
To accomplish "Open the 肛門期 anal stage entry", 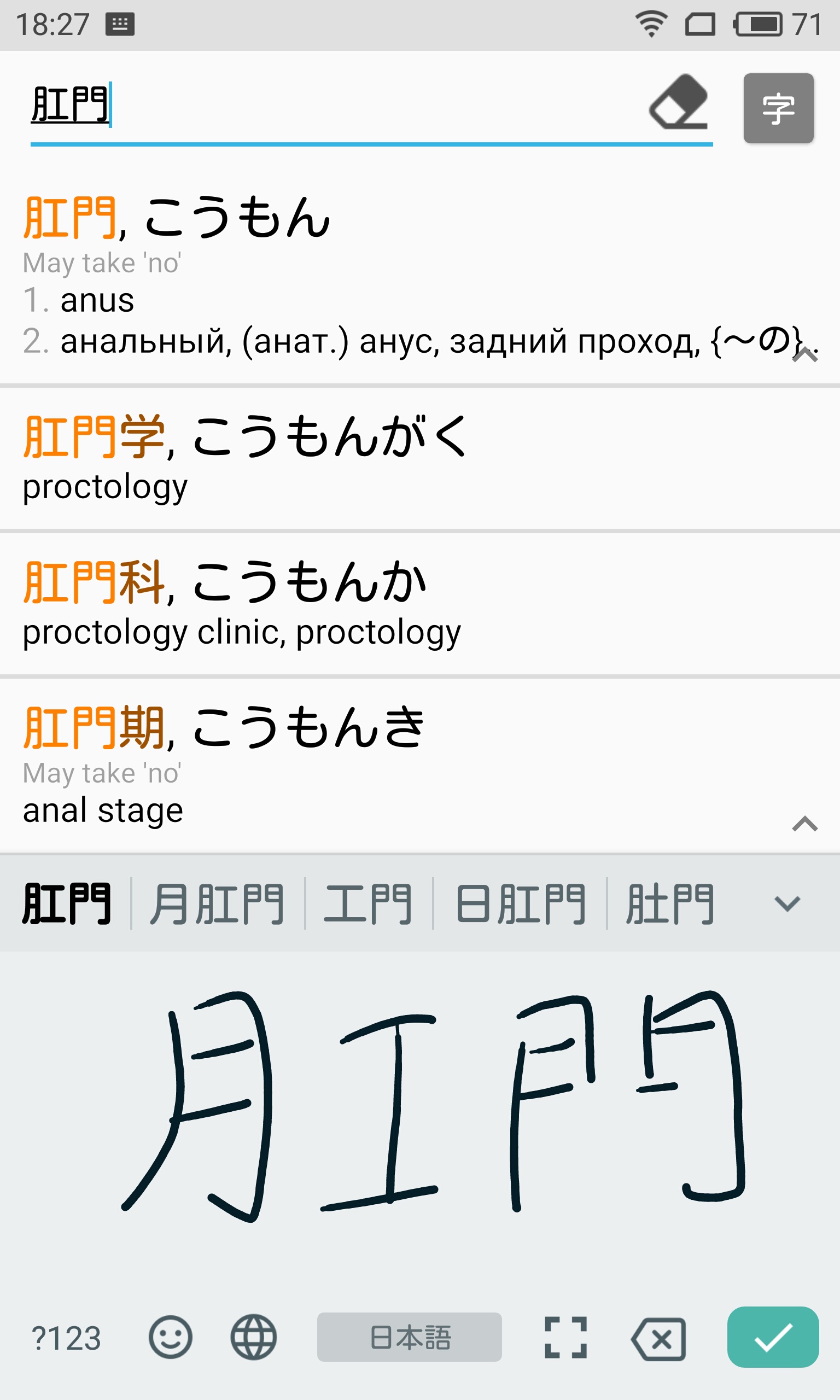I will click(420, 766).
